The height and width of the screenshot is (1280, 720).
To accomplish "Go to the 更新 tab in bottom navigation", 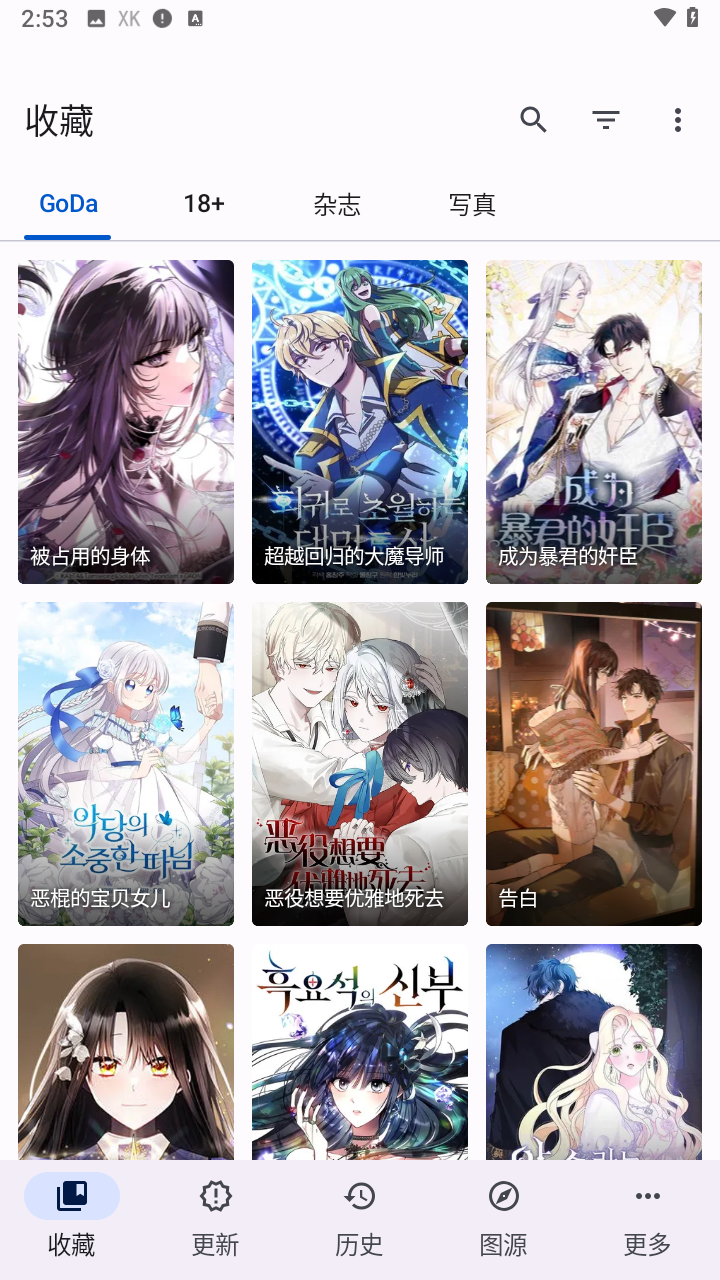I will [x=216, y=1216].
